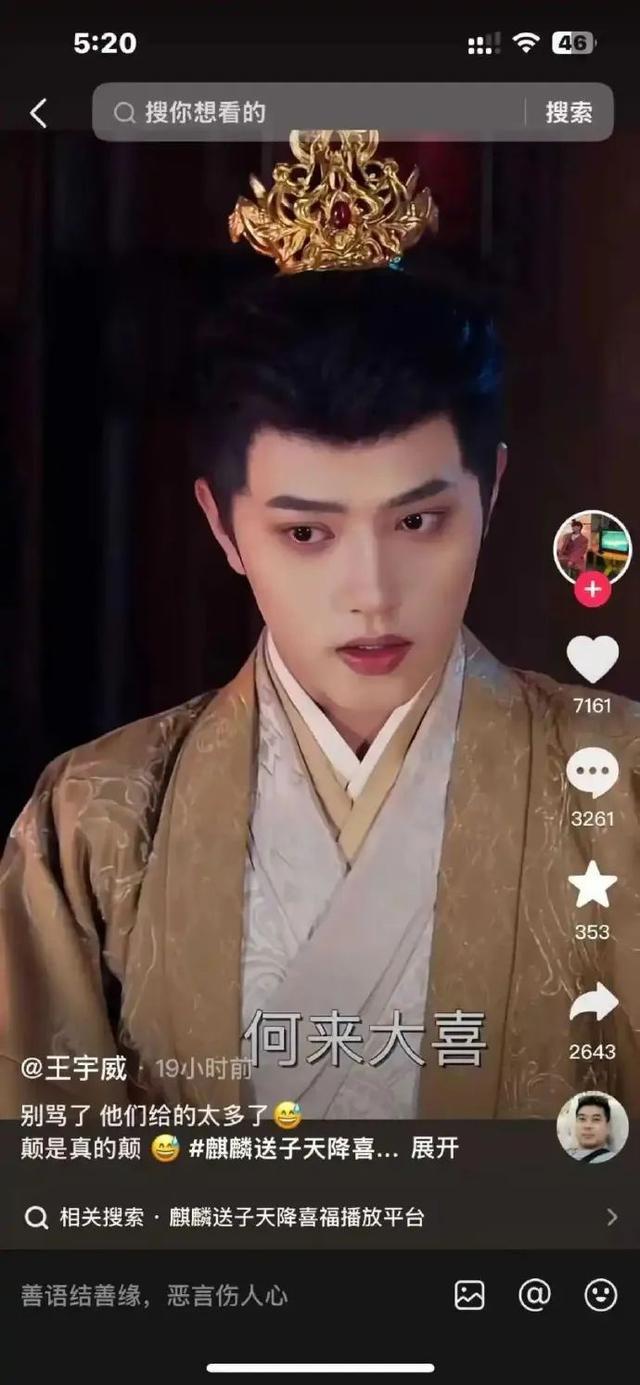Open the creator's profile avatar
Image resolution: width=640 pixels, height=1385 pixels.
(592, 547)
